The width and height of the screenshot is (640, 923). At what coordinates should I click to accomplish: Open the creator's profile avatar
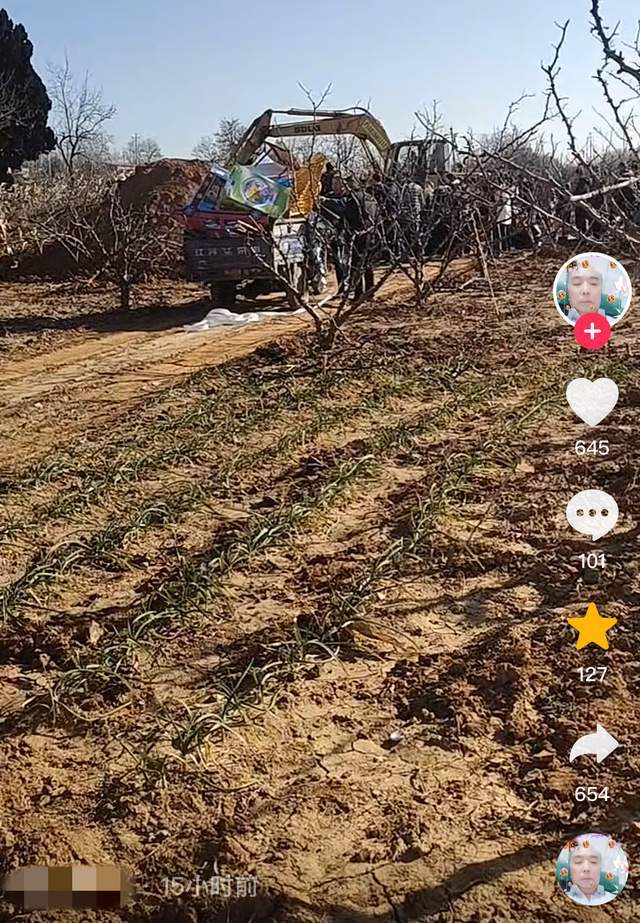point(592,288)
